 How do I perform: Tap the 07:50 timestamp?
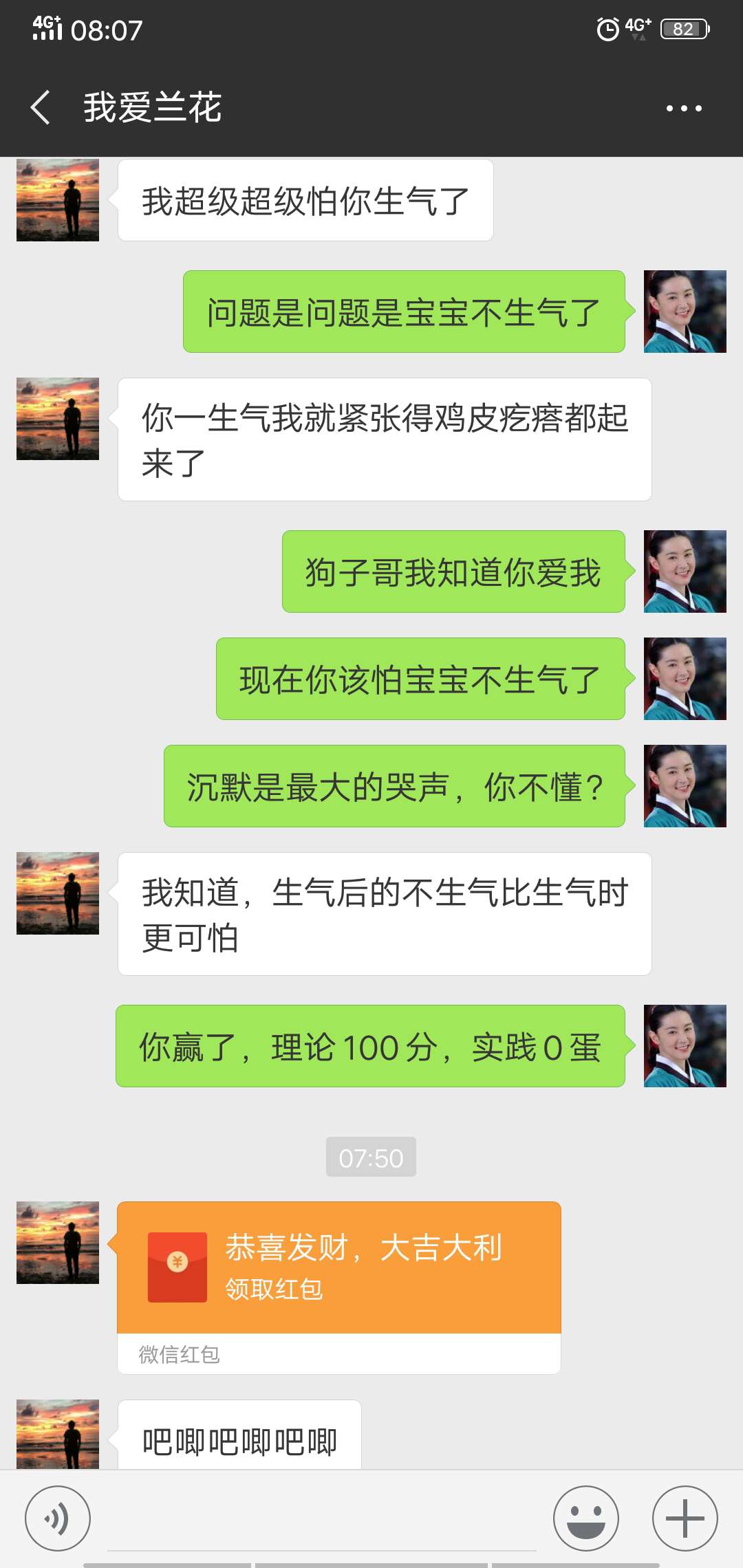pyautogui.click(x=371, y=1155)
